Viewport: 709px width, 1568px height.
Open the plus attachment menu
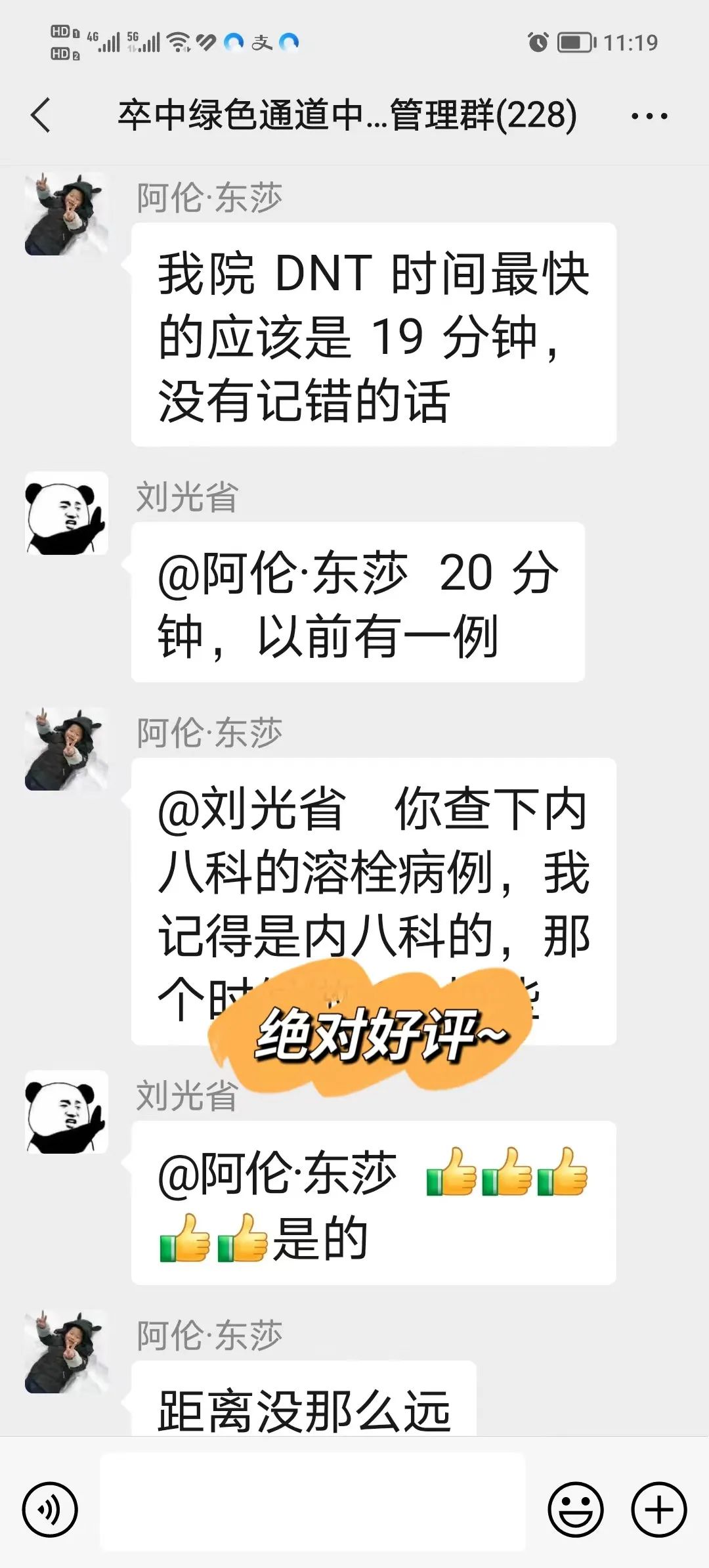point(658,1509)
